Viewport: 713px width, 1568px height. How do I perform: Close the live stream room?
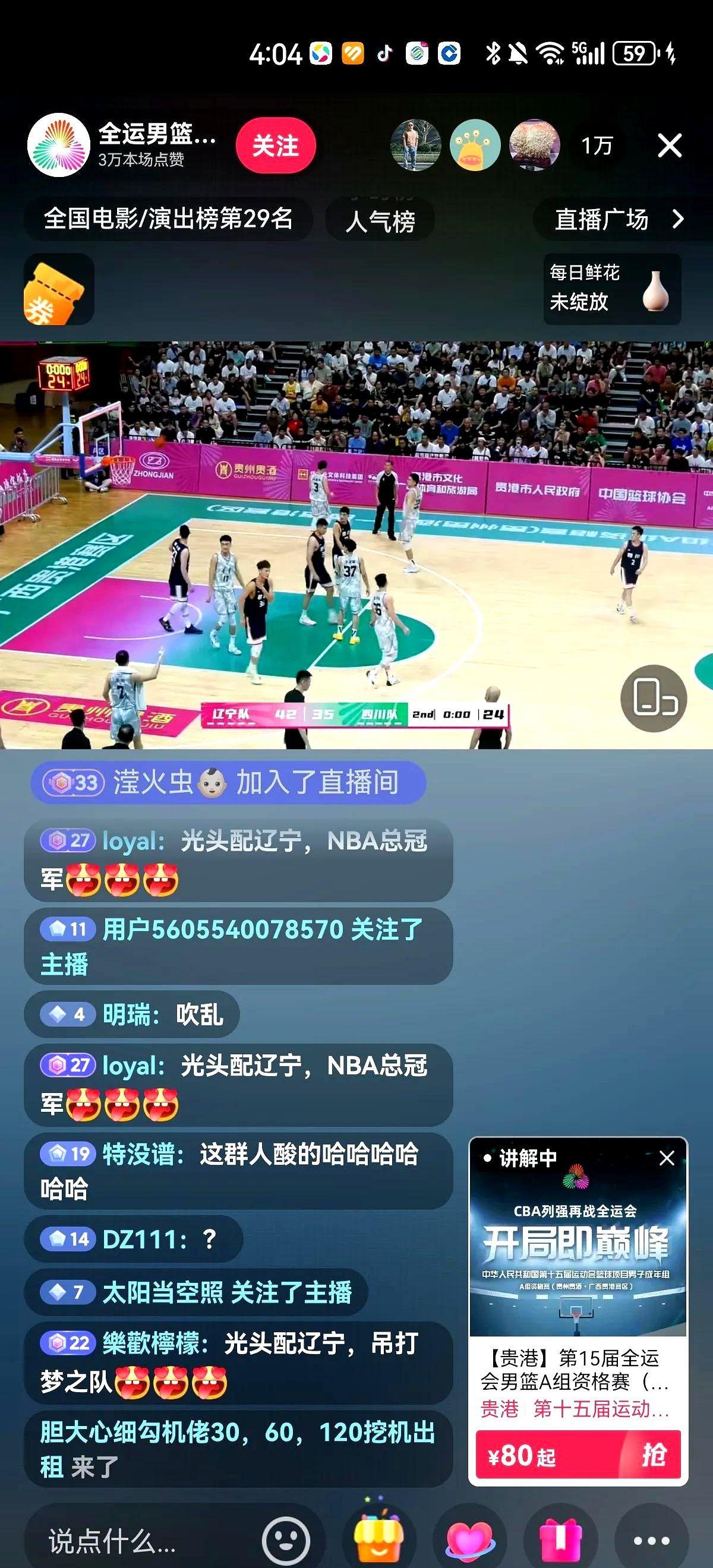669,146
